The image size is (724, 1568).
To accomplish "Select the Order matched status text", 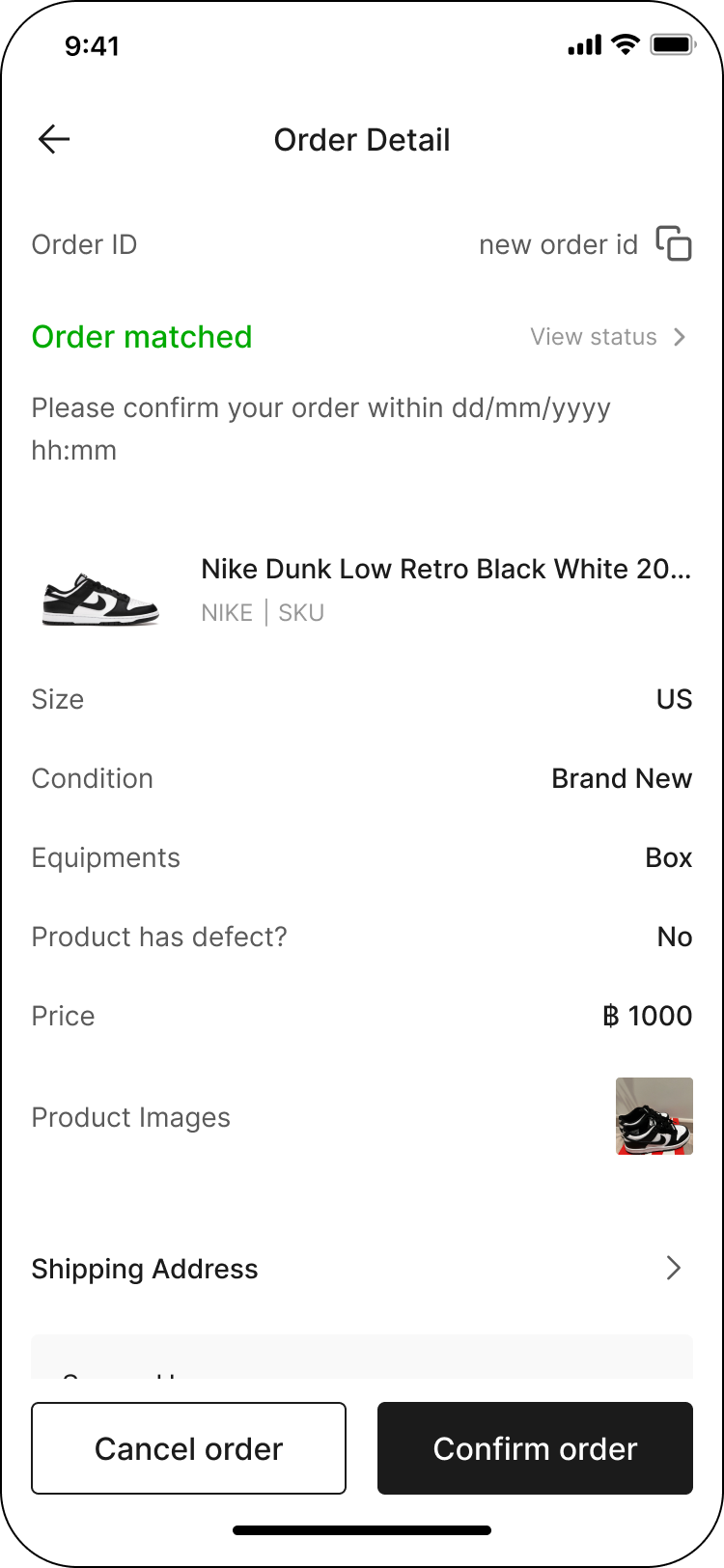I will [141, 337].
